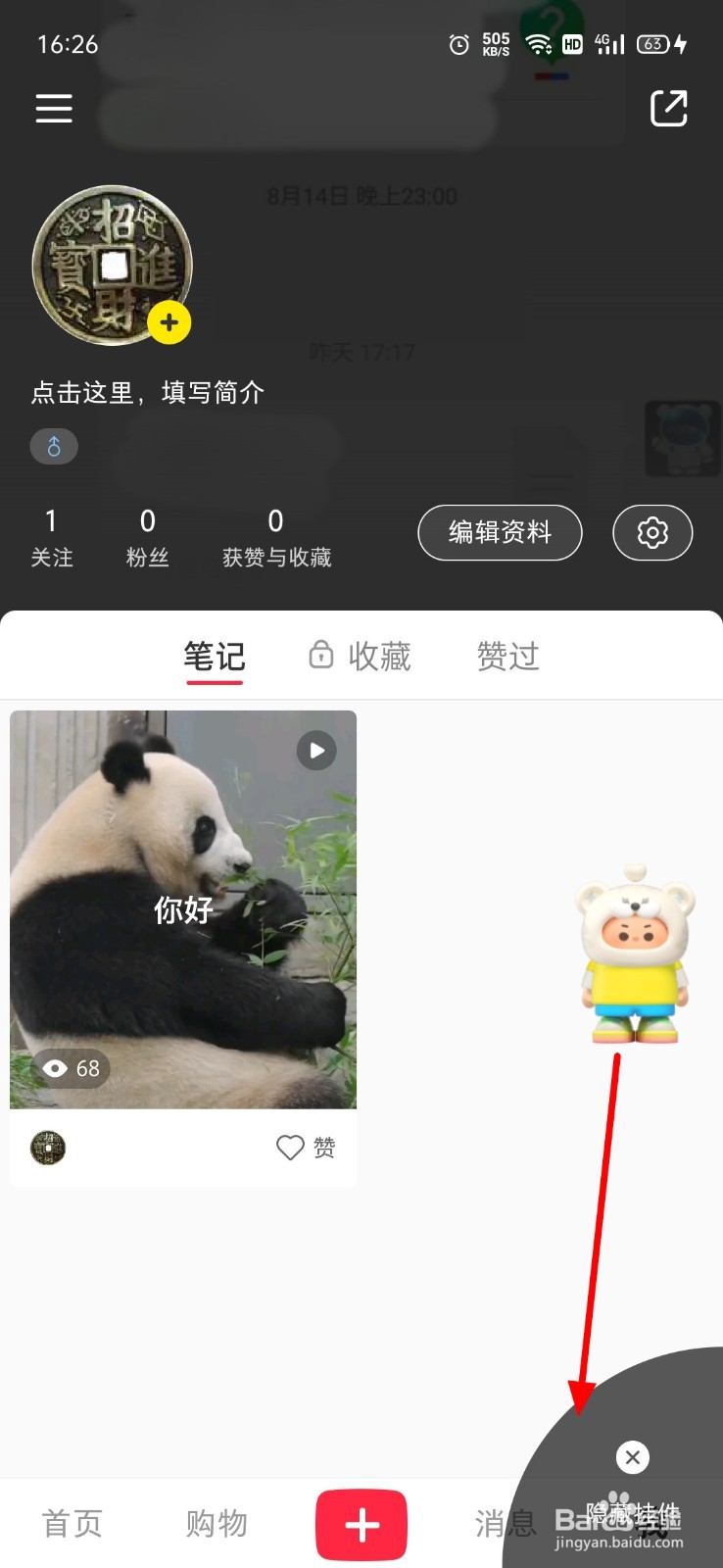Viewport: 723px width, 1568px height.
Task: Tap the red plus button to publish
Action: point(361,1524)
